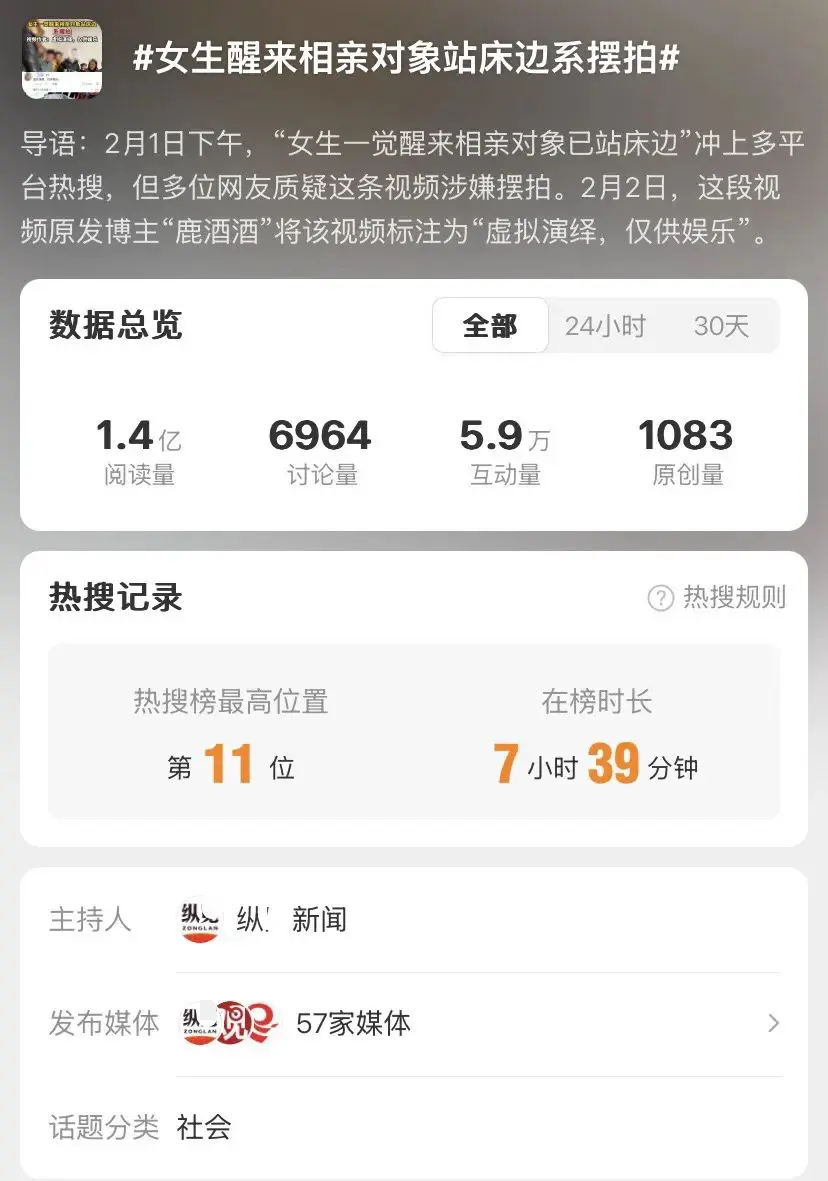828x1181 pixels.
Task: Open the 57家媒体 publishers list
Action: tap(478, 1023)
